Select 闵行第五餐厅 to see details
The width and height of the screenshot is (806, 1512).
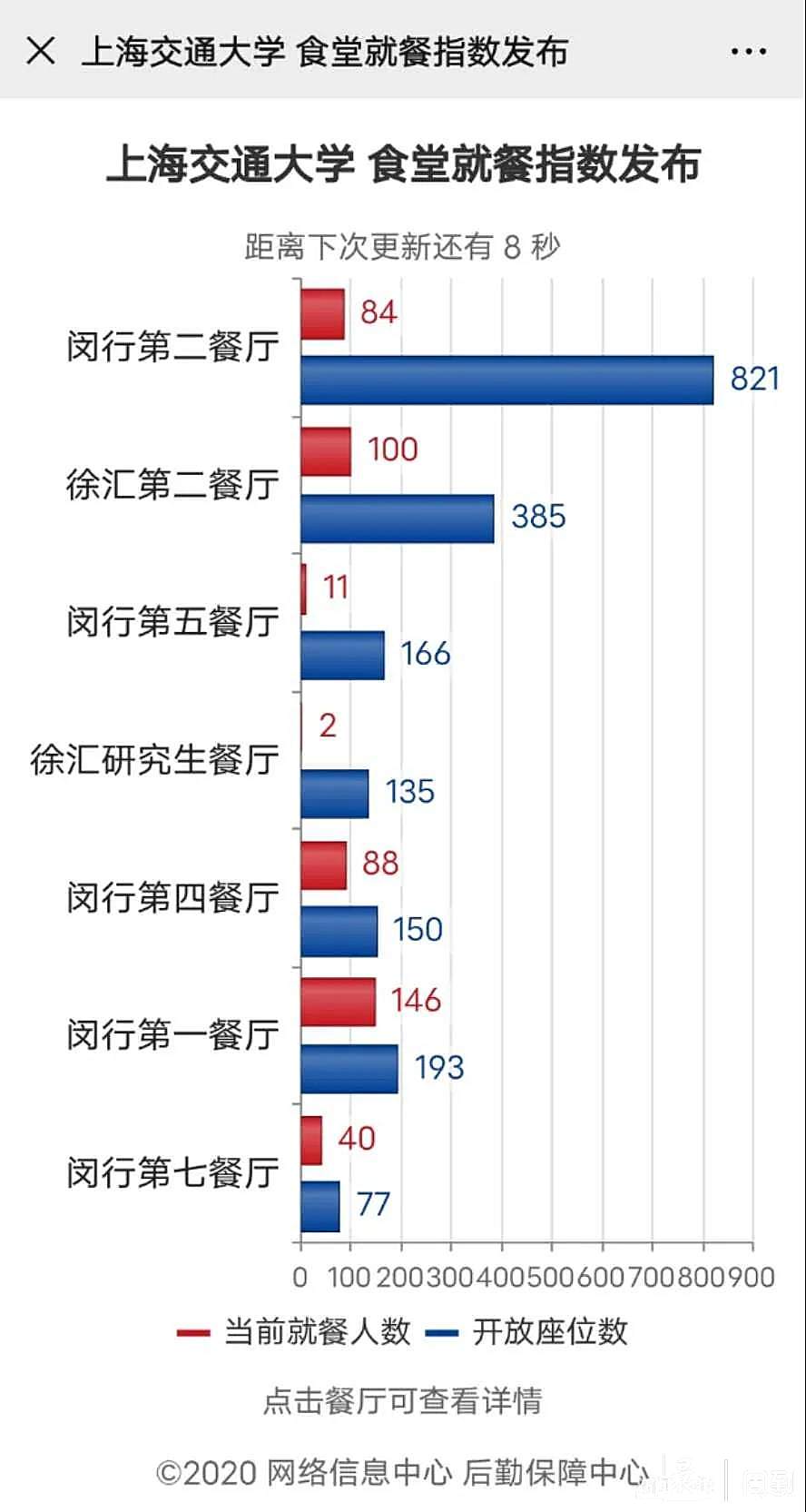pyautogui.click(x=172, y=622)
